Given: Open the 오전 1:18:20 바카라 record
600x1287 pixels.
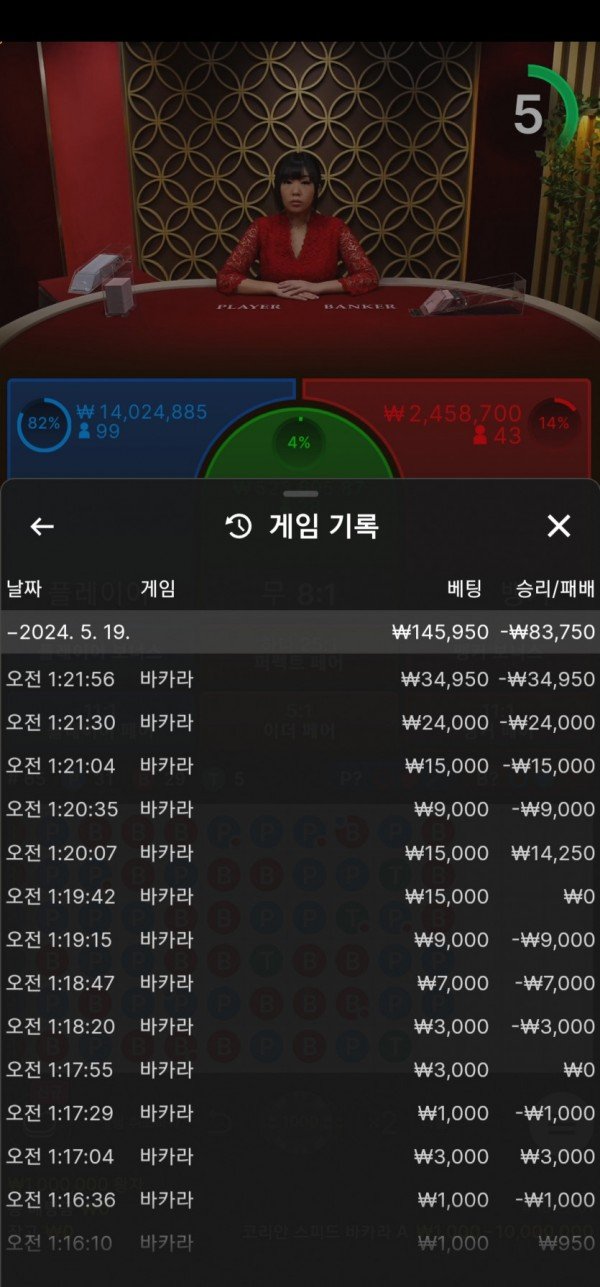Looking at the screenshot, I should [300, 1026].
